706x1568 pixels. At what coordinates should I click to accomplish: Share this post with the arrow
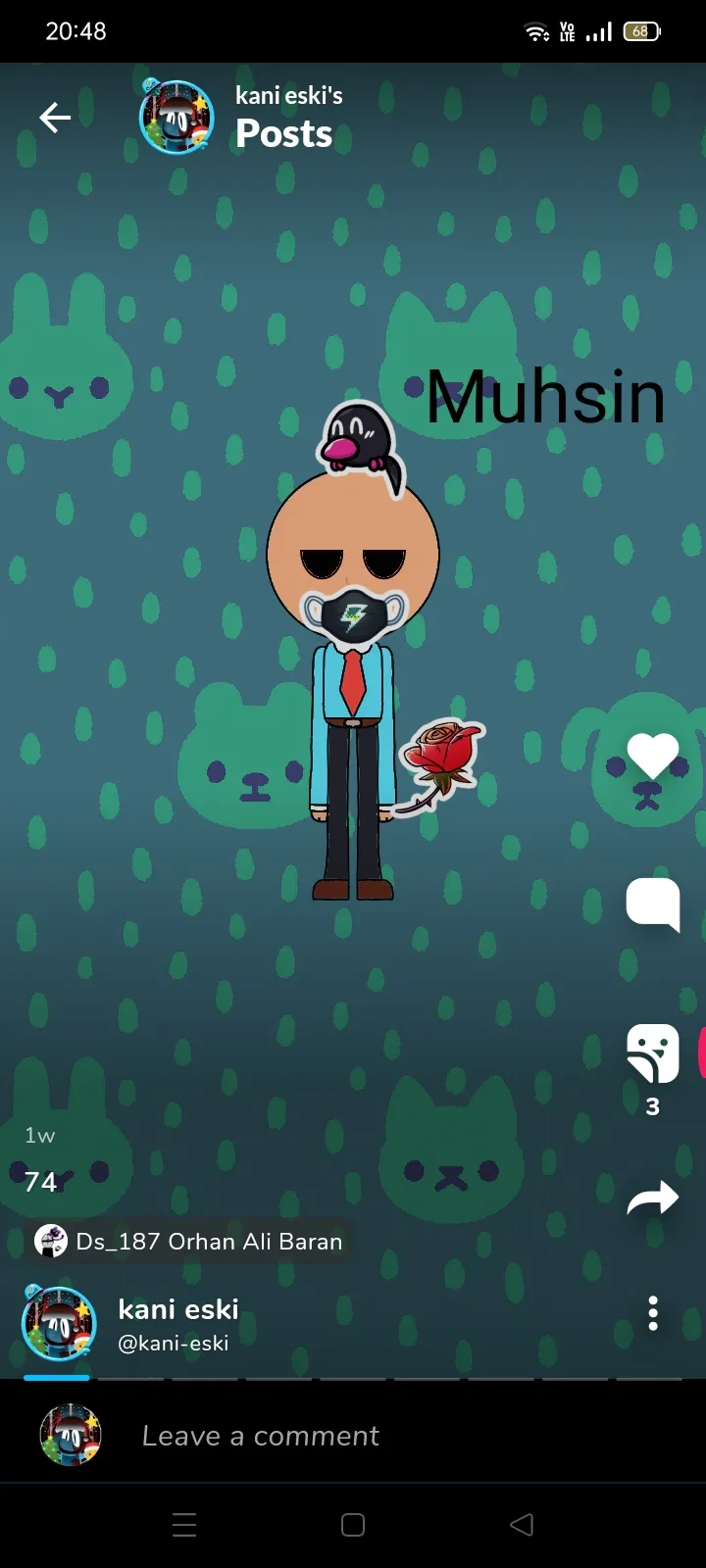(x=653, y=1198)
